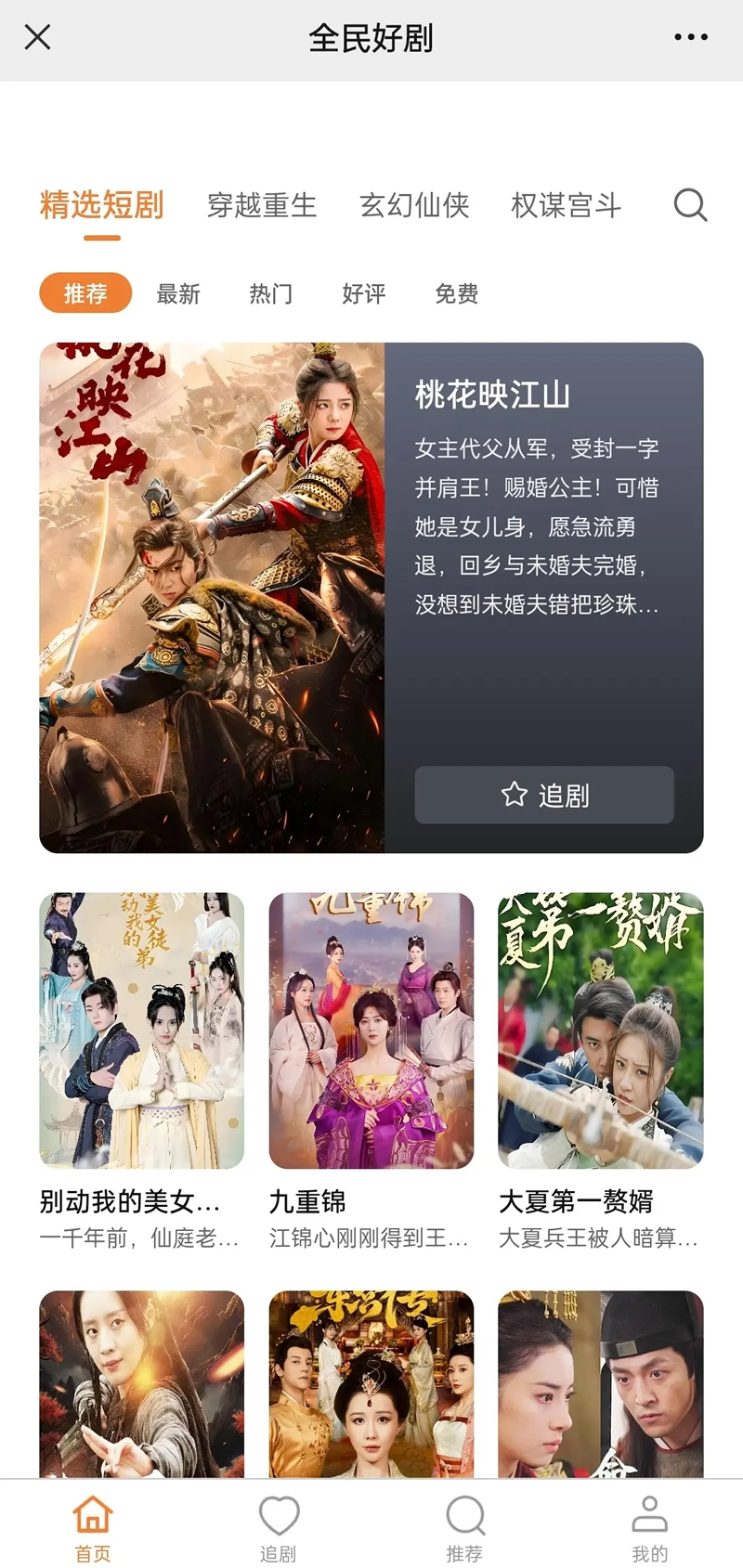Select the 热门 filter chip
Screen dimensions: 743x1568
click(271, 293)
